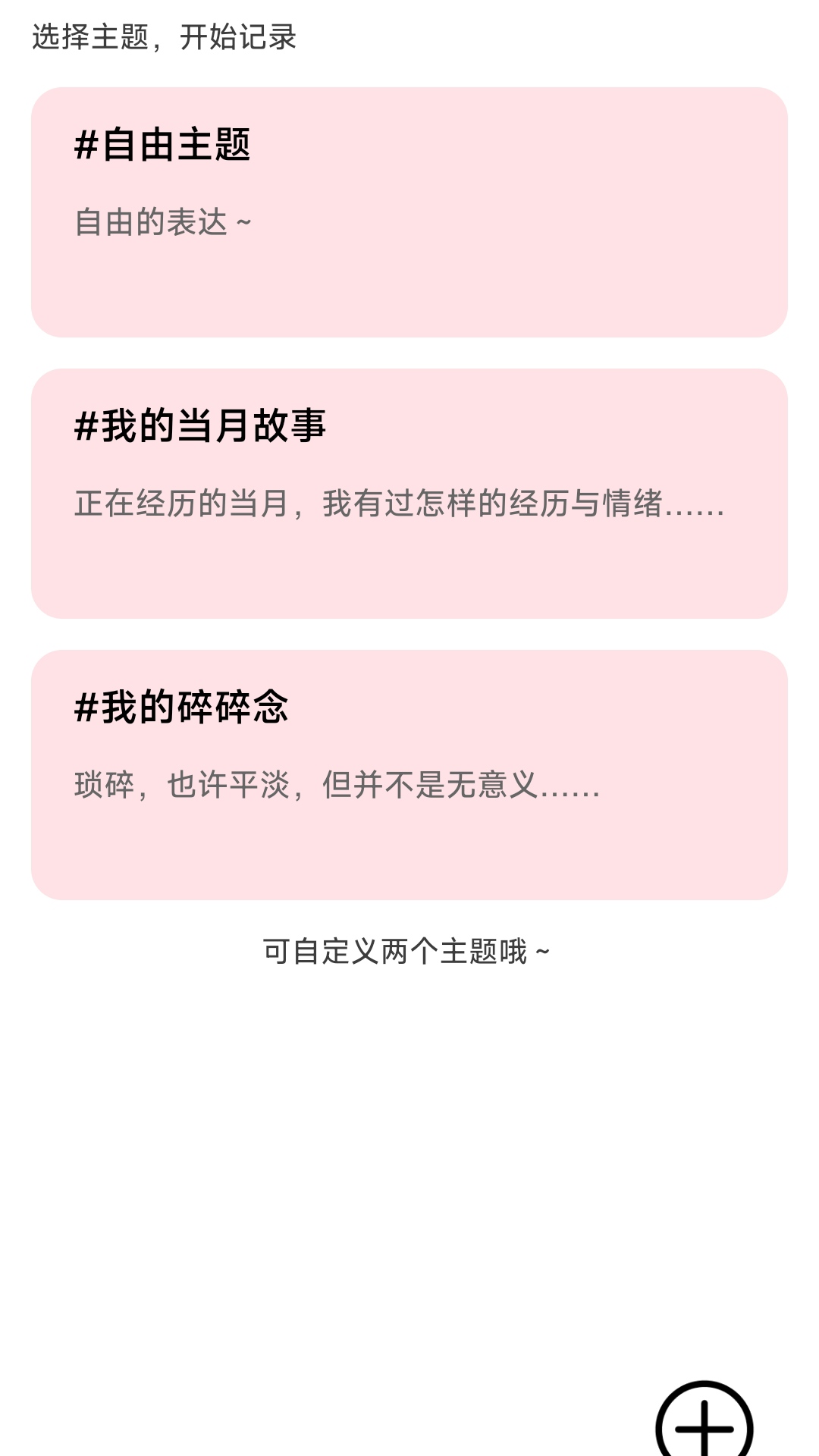Viewport: 819px width, 1456px height.
Task: Open the #我的当月故事 theme card
Action: pyautogui.click(x=409, y=494)
